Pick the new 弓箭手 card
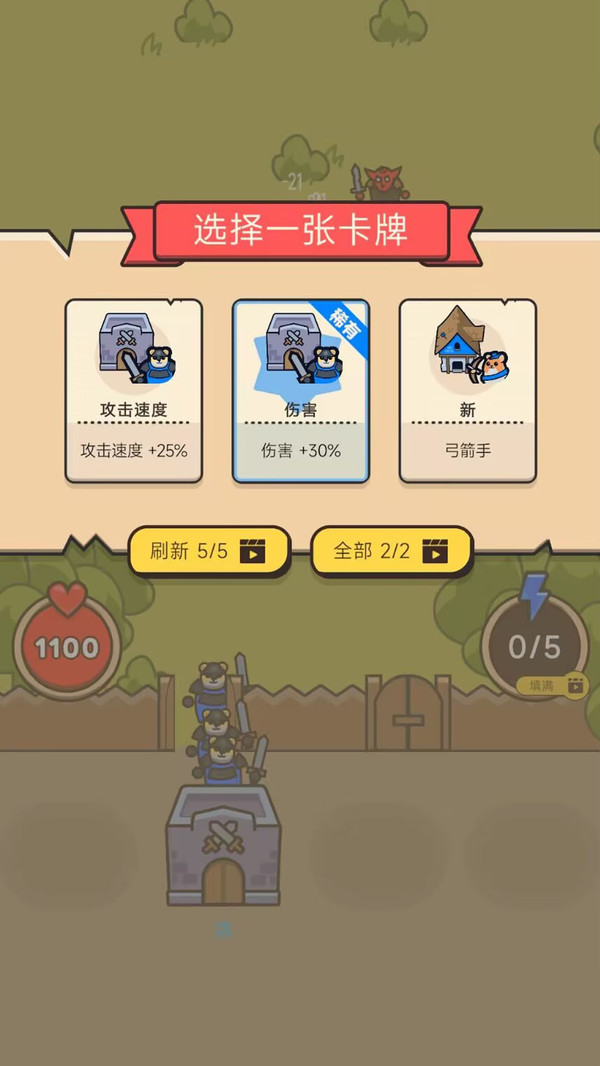600x1066 pixels. point(468,391)
